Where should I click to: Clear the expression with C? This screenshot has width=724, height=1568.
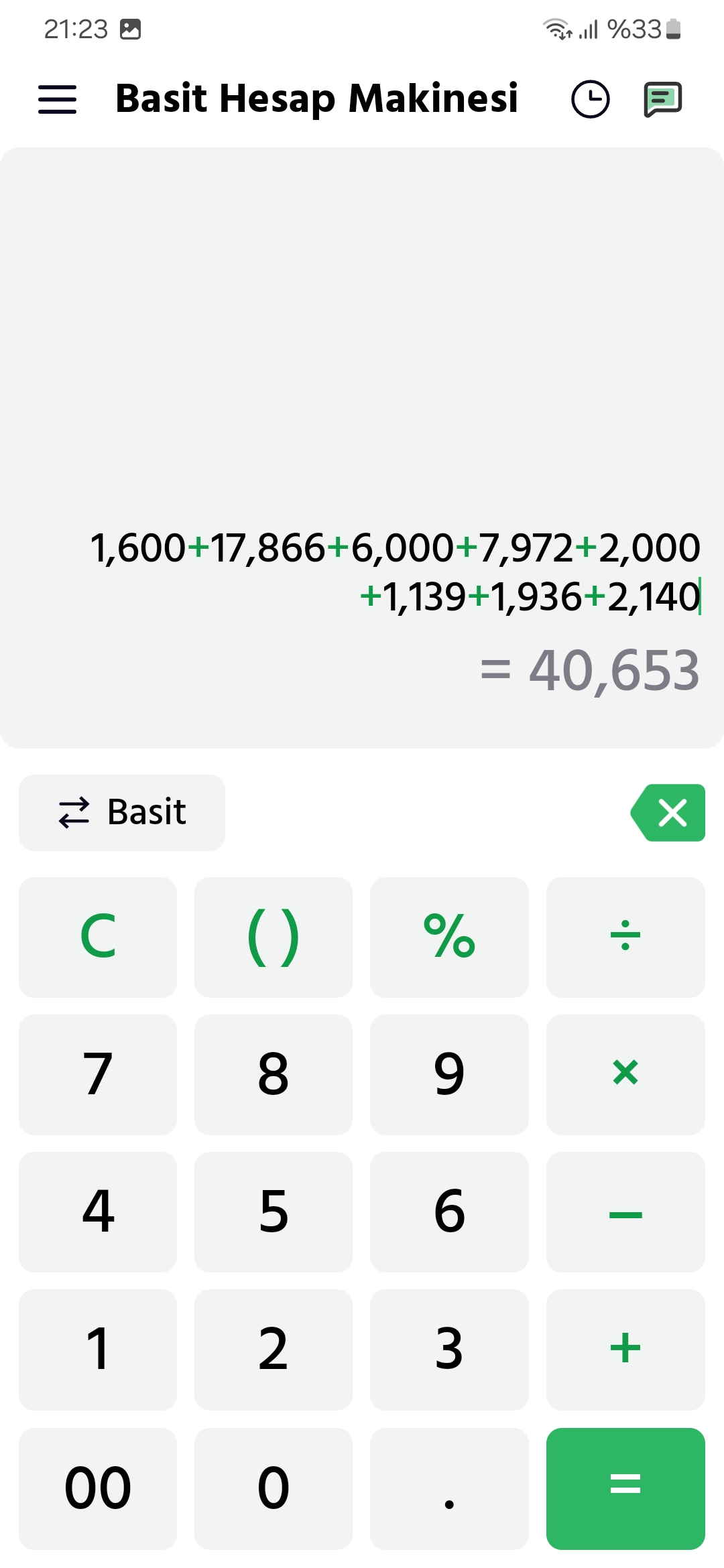point(98,937)
